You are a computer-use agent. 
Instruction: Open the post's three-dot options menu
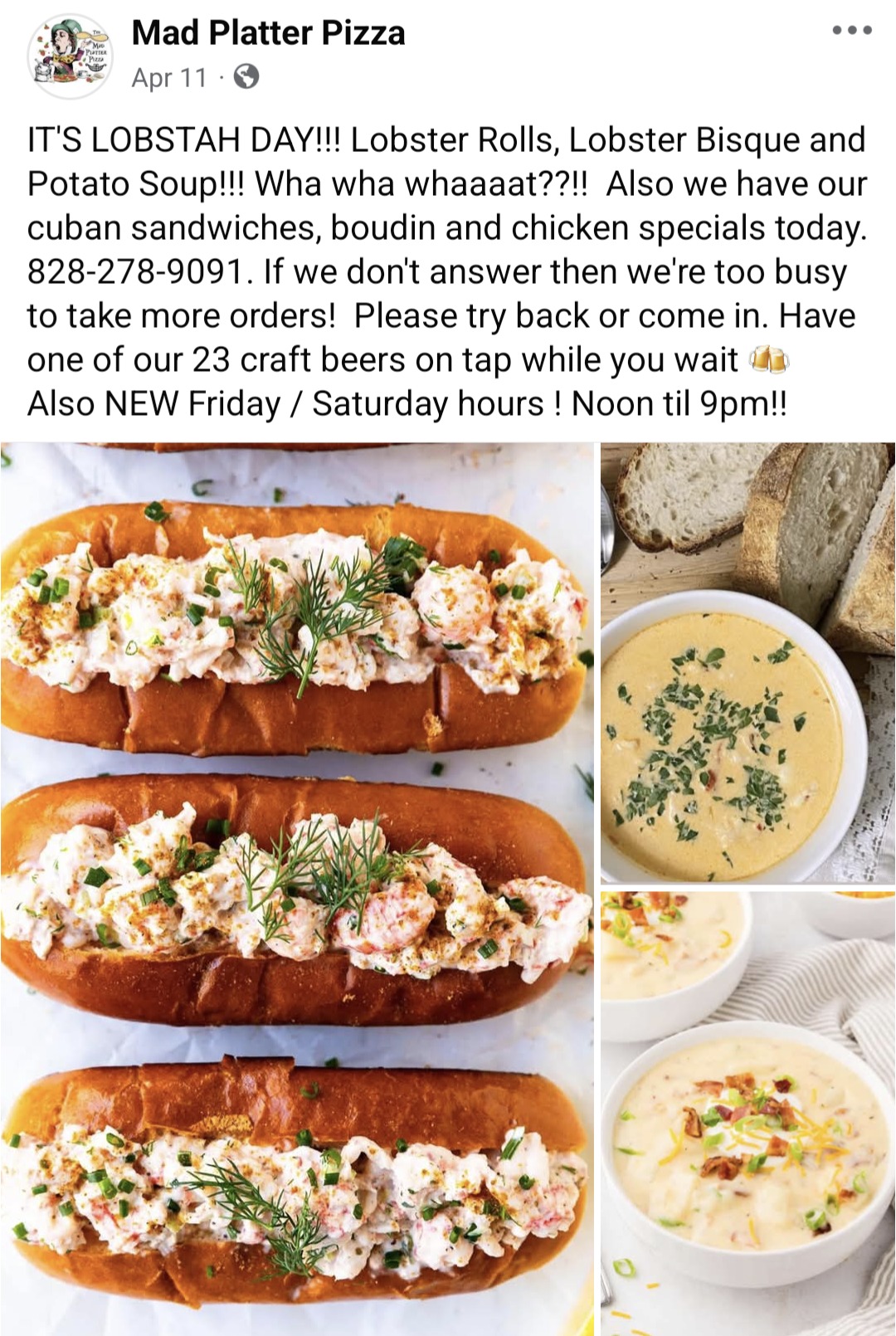852,31
